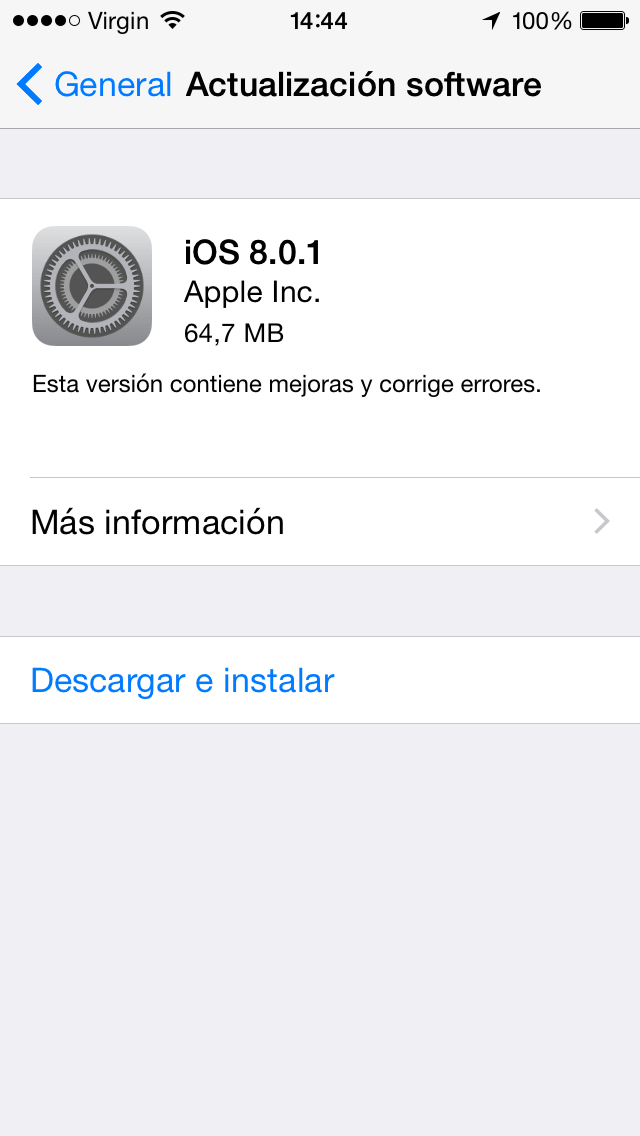Go back to General settings
This screenshot has height=1136, width=640.
coord(94,85)
